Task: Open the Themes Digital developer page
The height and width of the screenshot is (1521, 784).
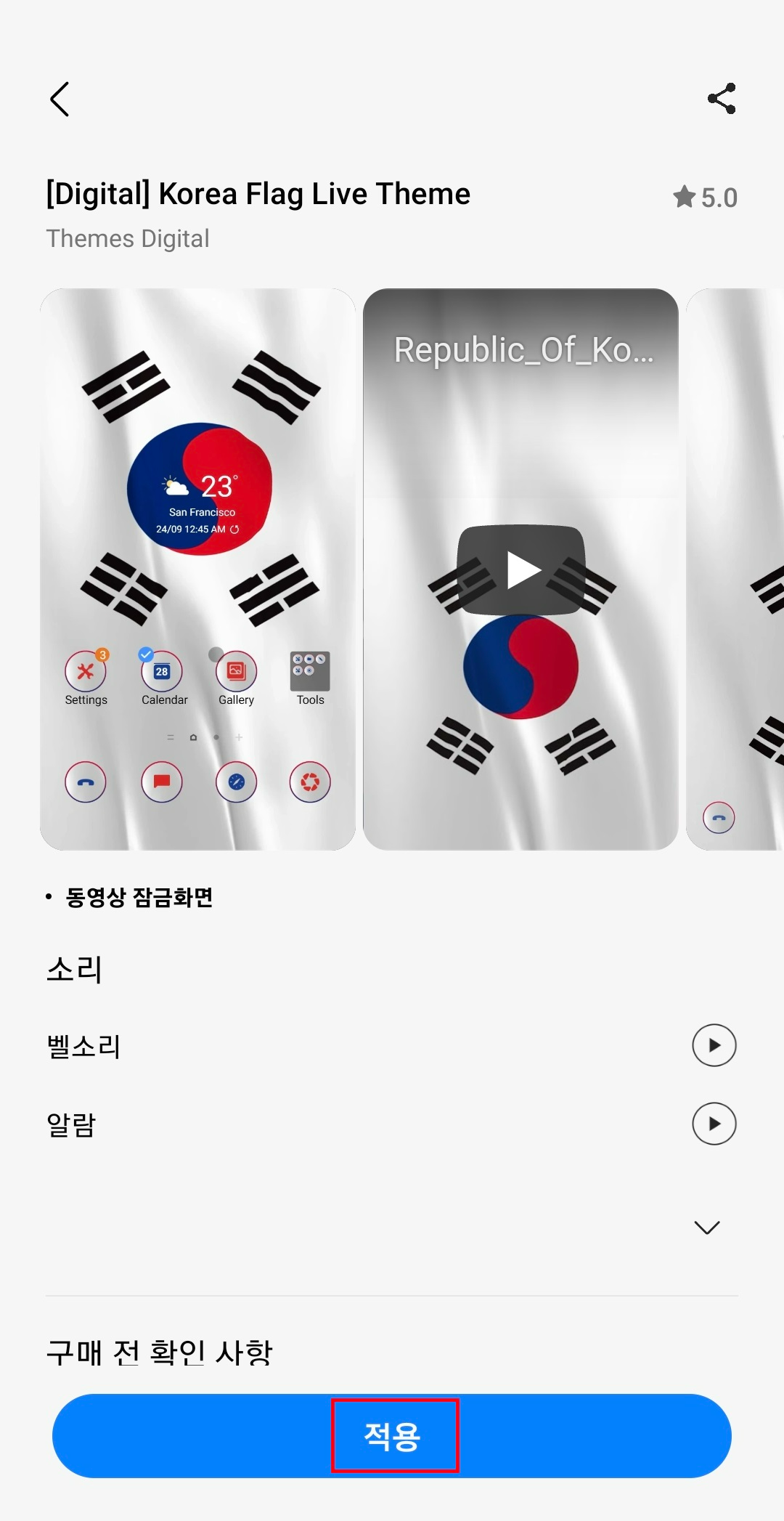Action: click(128, 238)
